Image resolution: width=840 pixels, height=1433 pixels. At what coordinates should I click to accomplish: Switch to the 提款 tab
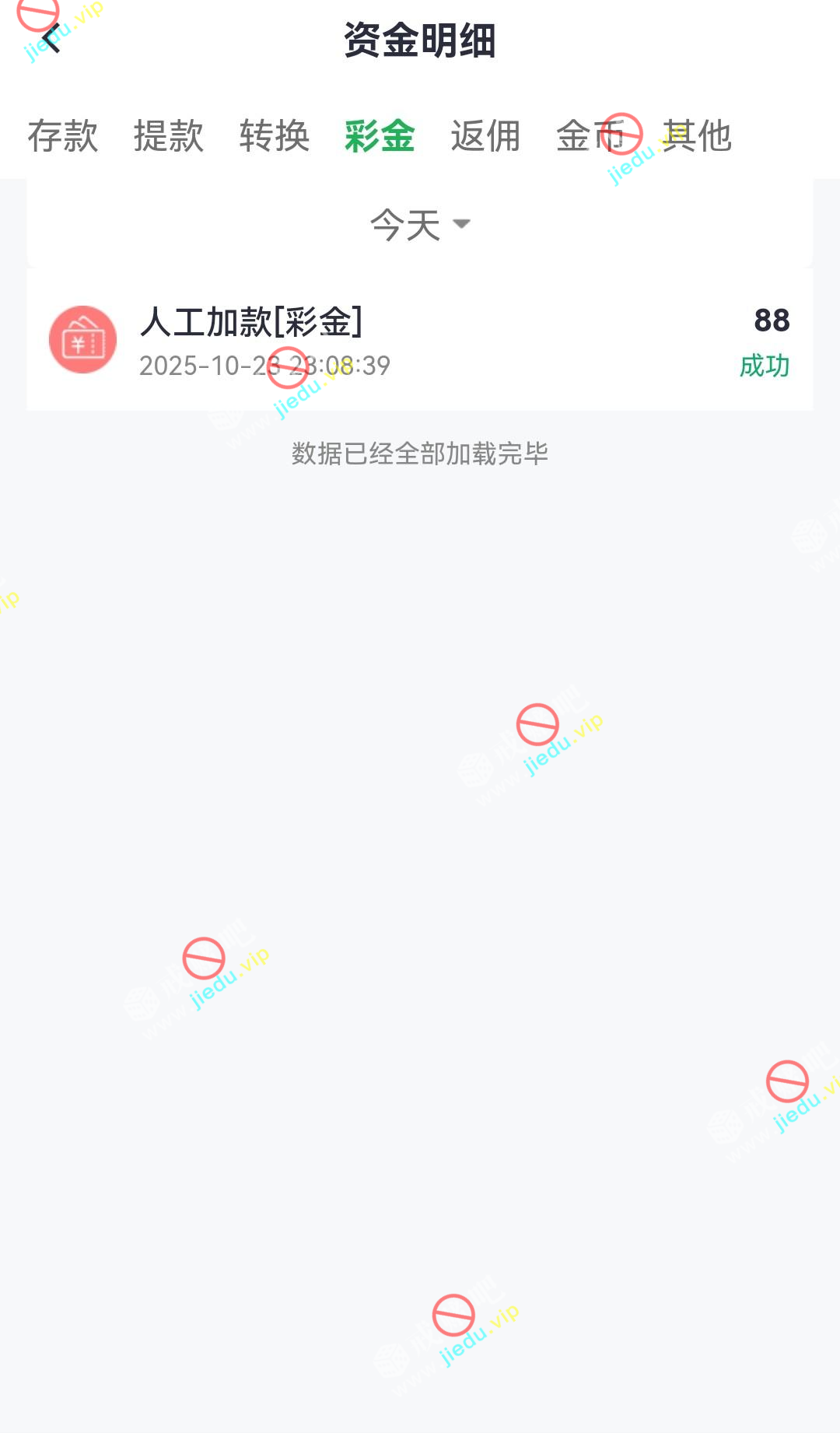pyautogui.click(x=169, y=137)
